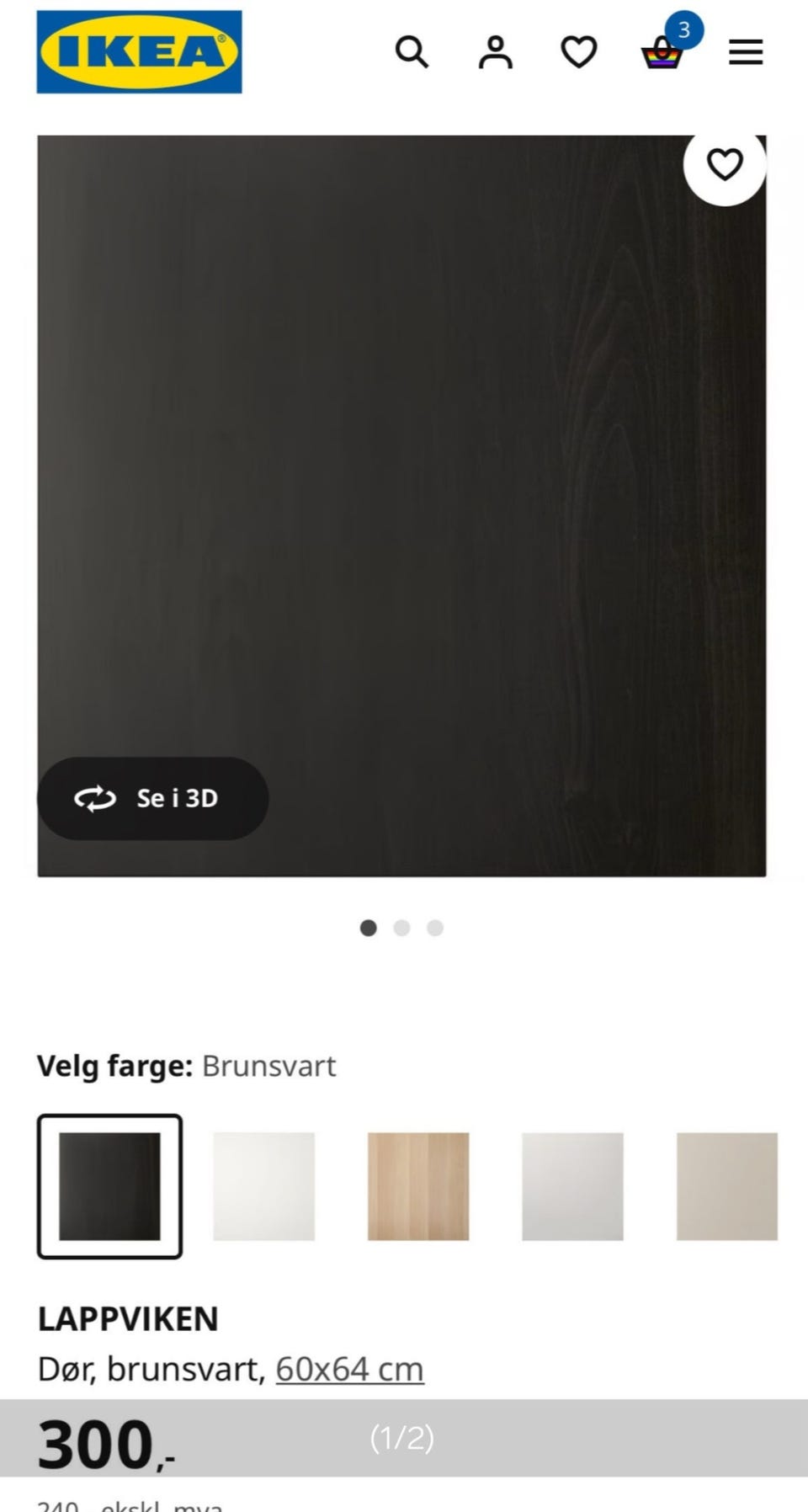Add LAPPVIKEN door to favourites

[725, 164]
